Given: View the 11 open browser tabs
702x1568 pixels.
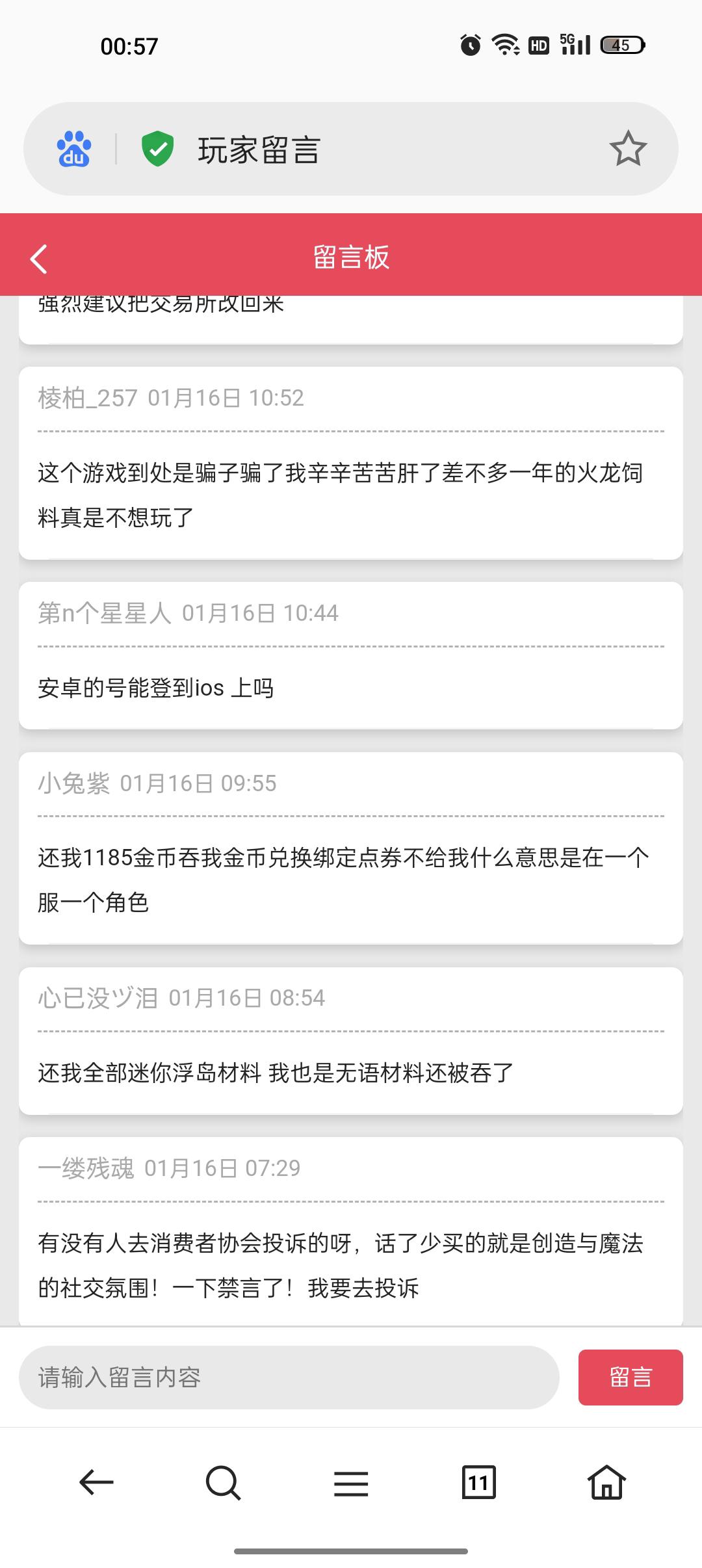Looking at the screenshot, I should pos(479,1483).
